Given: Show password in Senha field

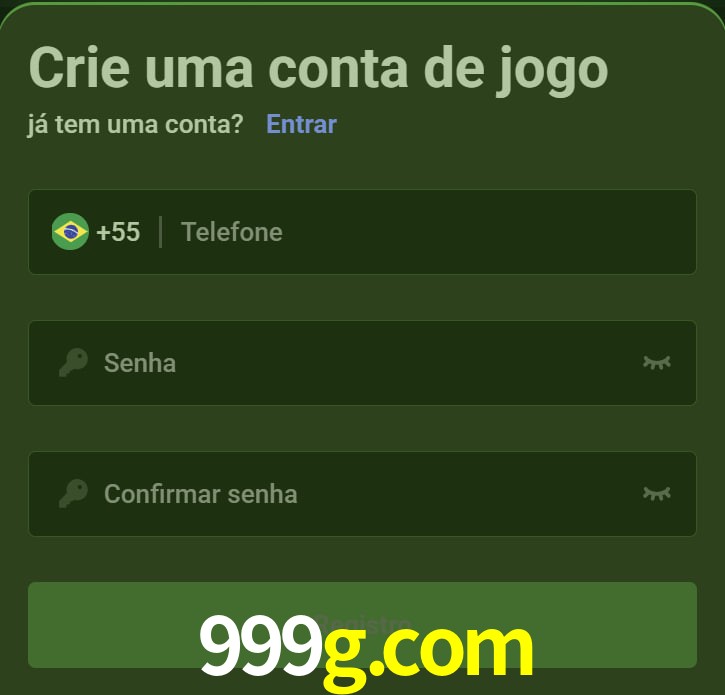Looking at the screenshot, I should pyautogui.click(x=656, y=363).
